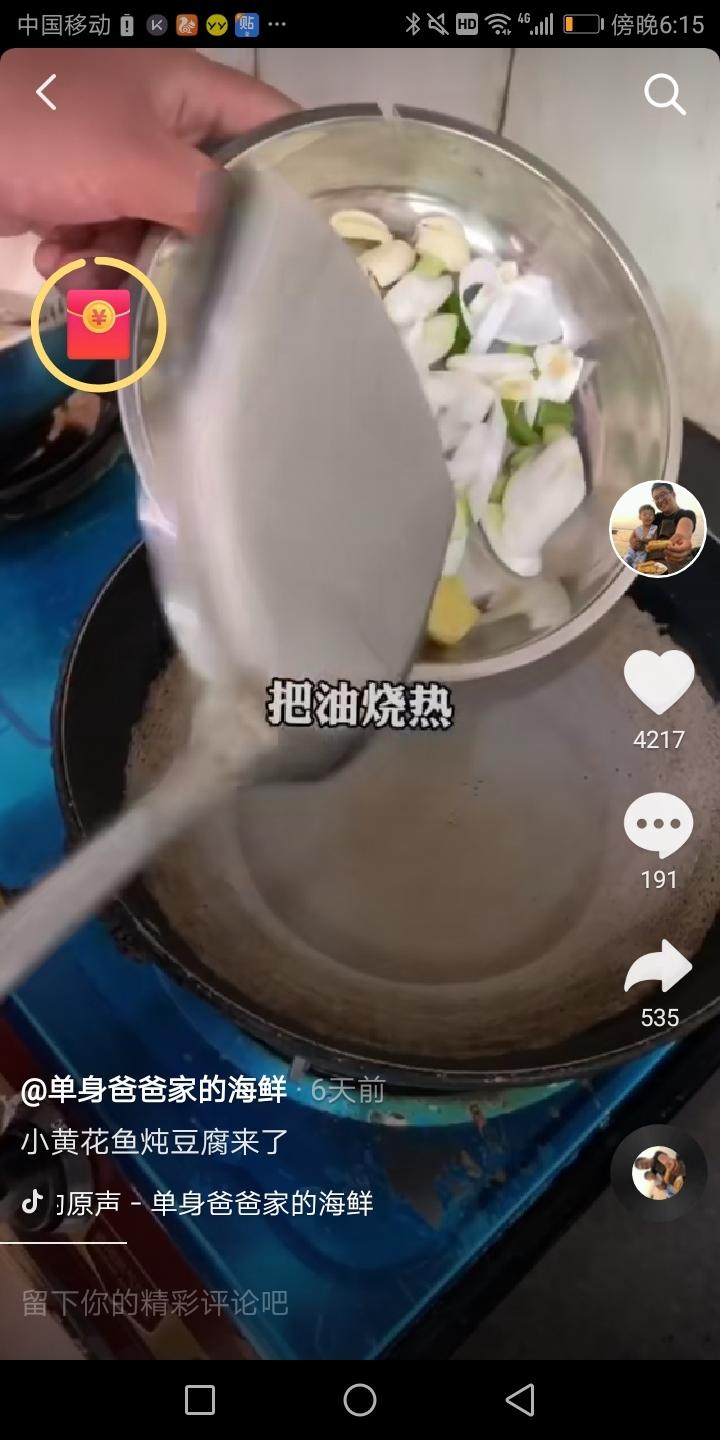Image resolution: width=720 pixels, height=1440 pixels.
Task: Go to the system home screen
Action: [x=360, y=1400]
